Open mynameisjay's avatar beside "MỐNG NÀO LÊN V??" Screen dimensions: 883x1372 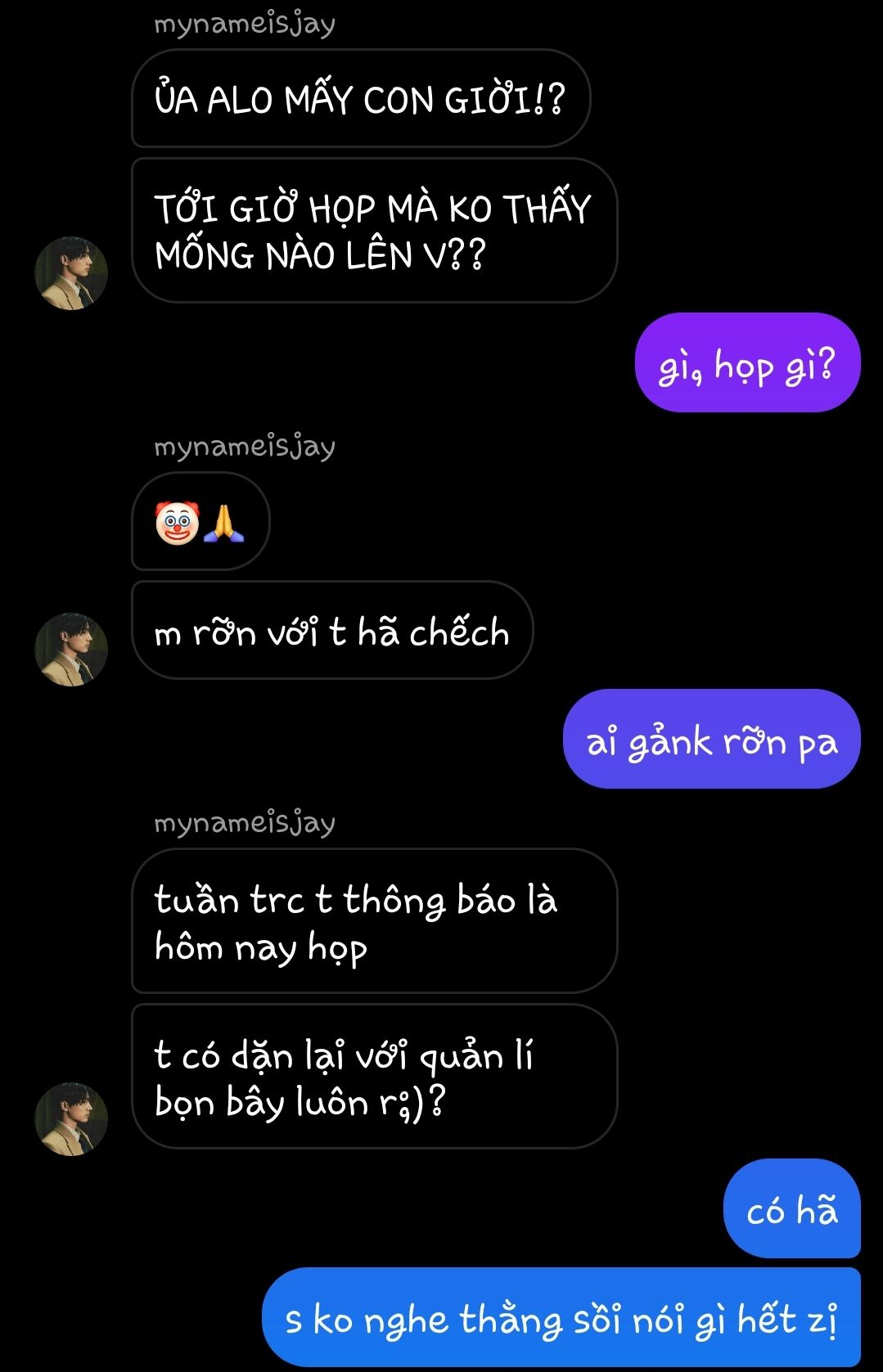point(71,273)
